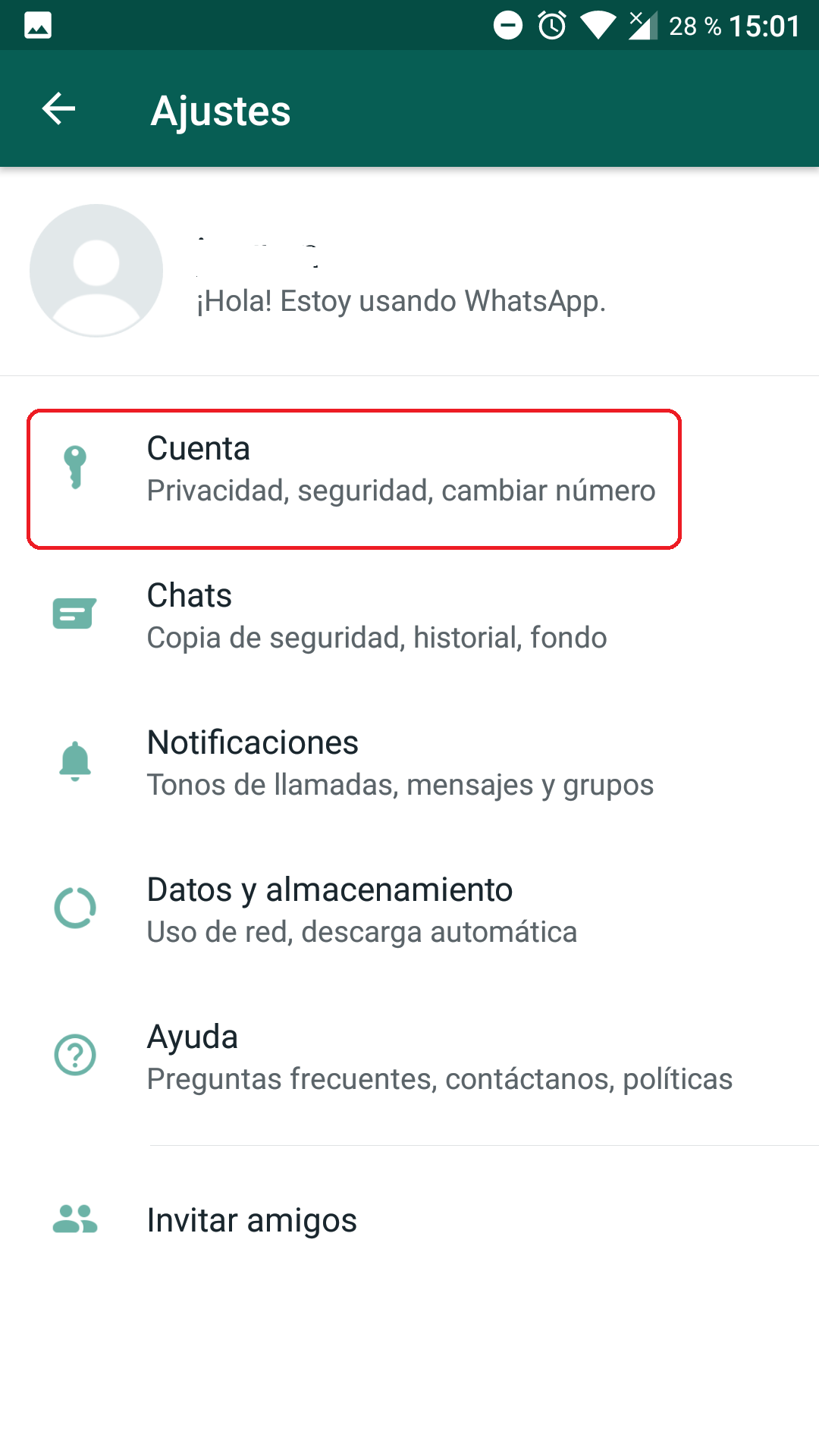Go to Notificaciones settings
The height and width of the screenshot is (1456, 819).
[x=400, y=763]
